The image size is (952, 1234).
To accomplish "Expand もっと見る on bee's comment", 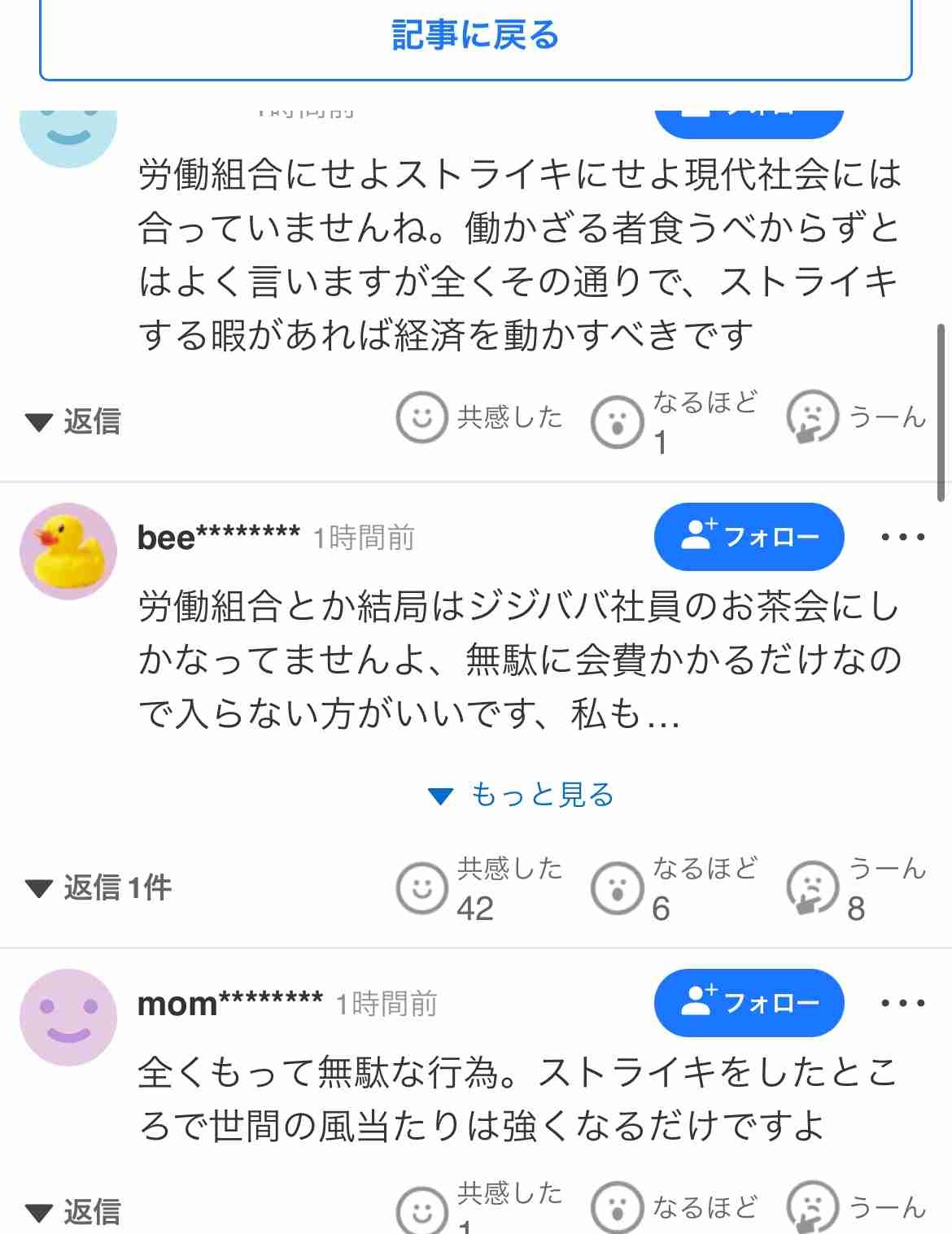I will click(522, 795).
